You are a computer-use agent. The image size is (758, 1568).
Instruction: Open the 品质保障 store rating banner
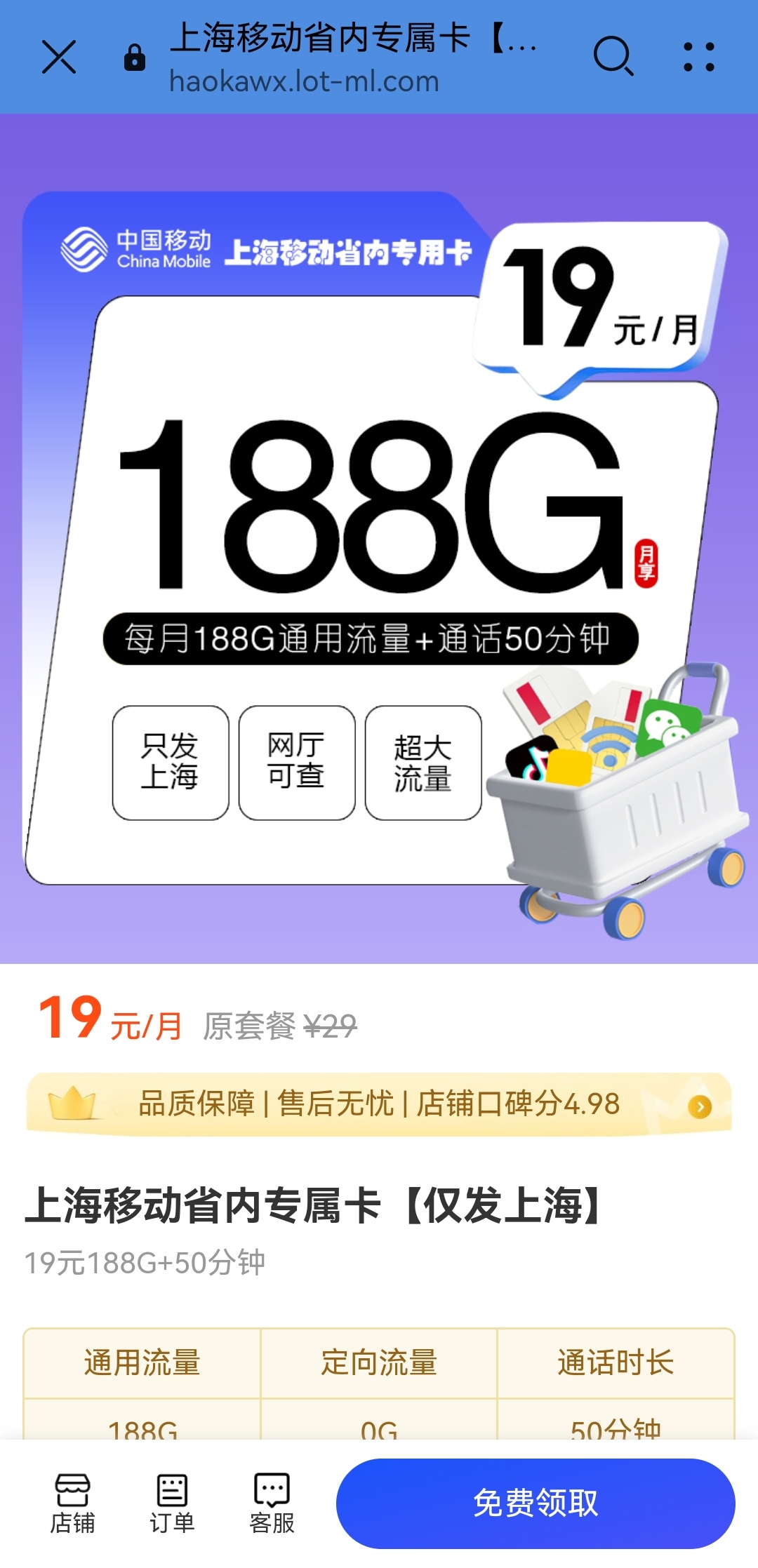(x=379, y=1104)
